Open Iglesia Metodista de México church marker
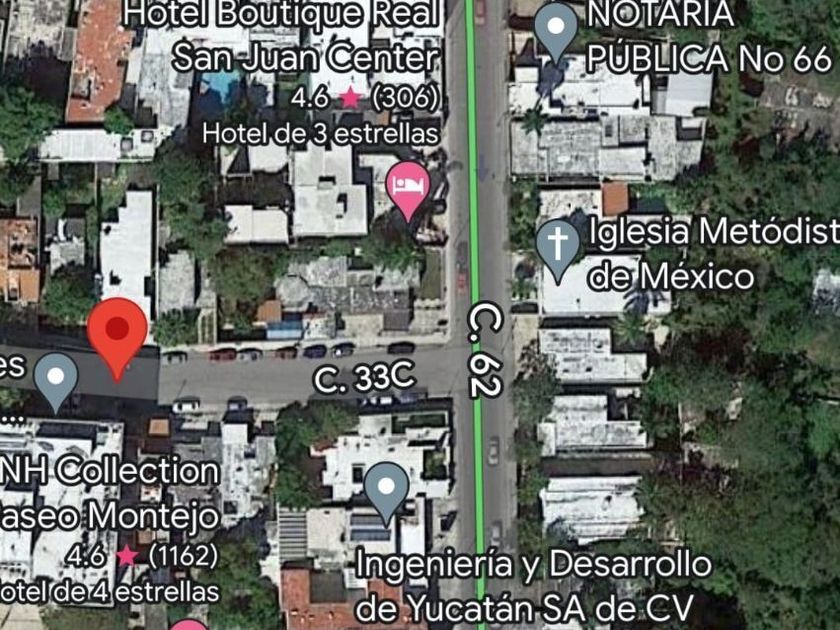The width and height of the screenshot is (840, 630). 557,246
